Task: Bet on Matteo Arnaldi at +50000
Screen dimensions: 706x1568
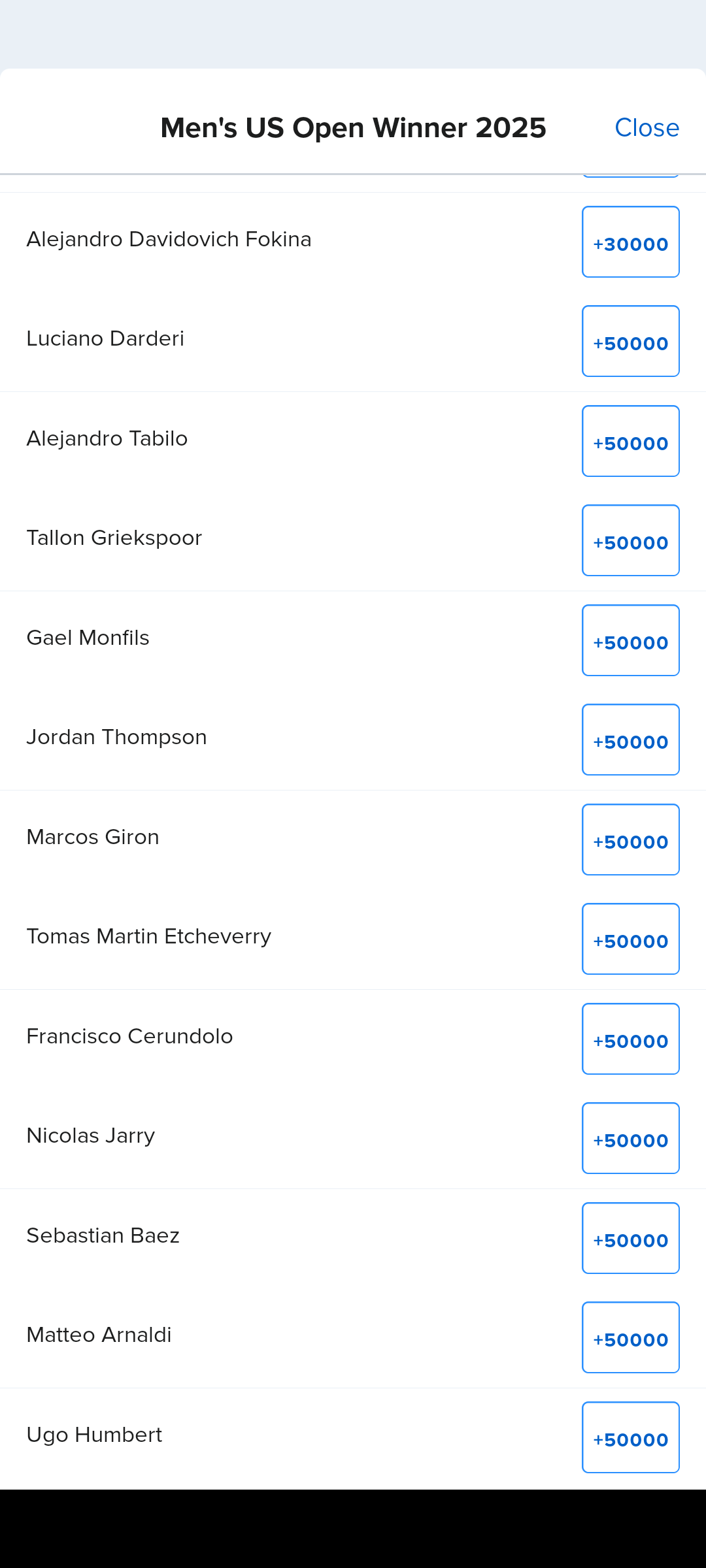Action: pyautogui.click(x=630, y=1338)
